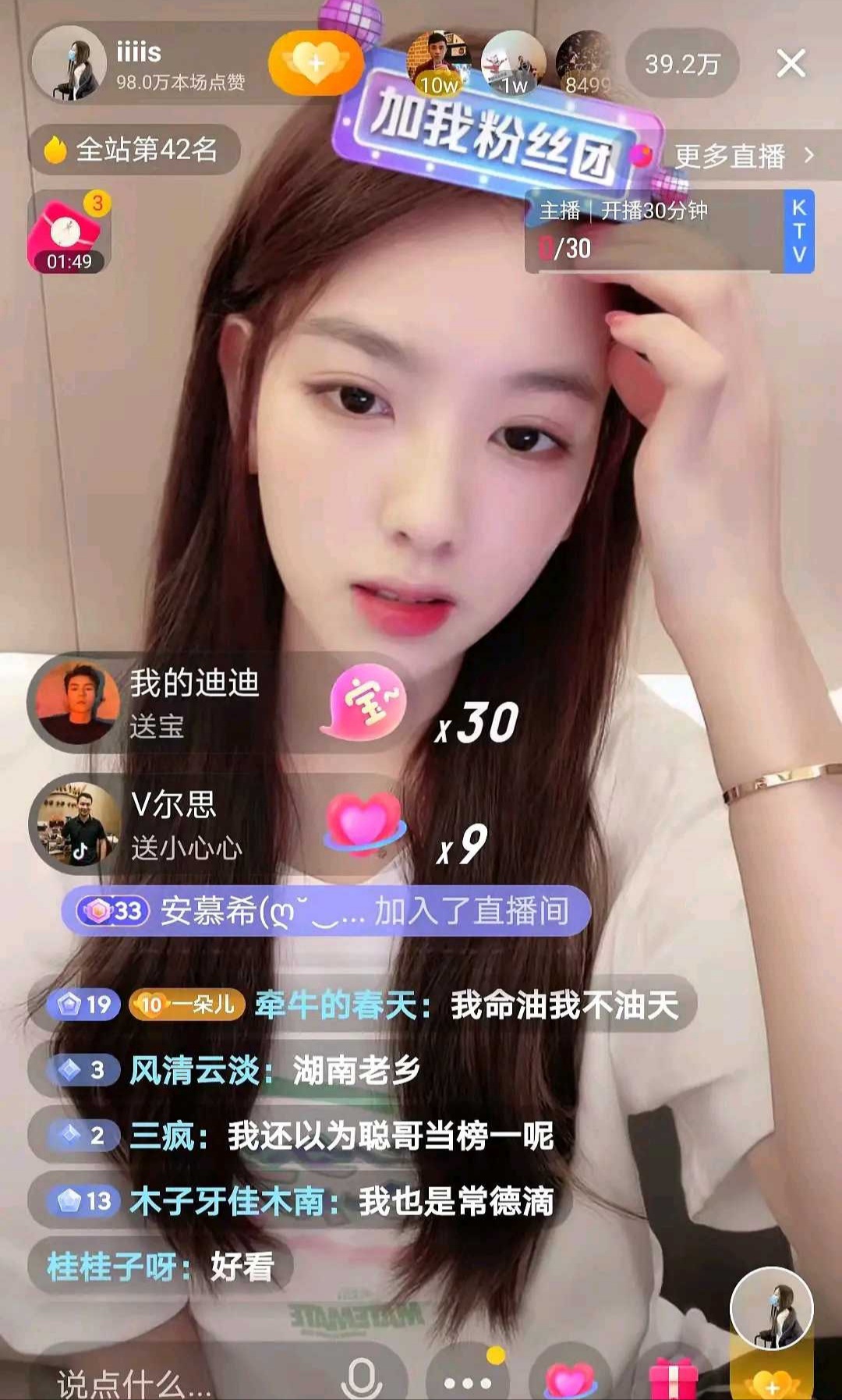Open the red packet countdown icon
The width and height of the screenshot is (842, 1400).
coord(69,232)
